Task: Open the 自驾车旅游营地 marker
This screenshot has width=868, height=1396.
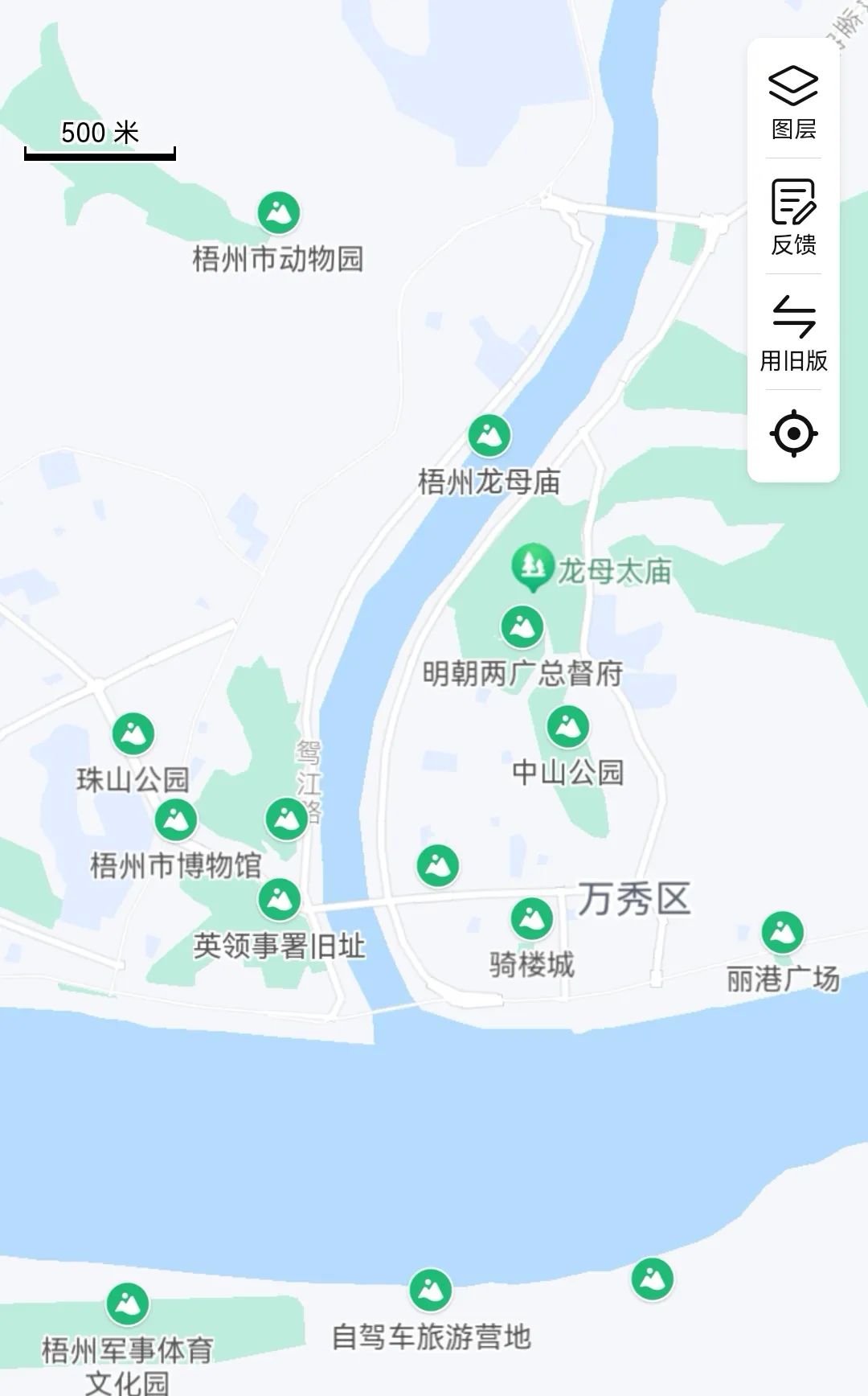Action: (431, 1291)
